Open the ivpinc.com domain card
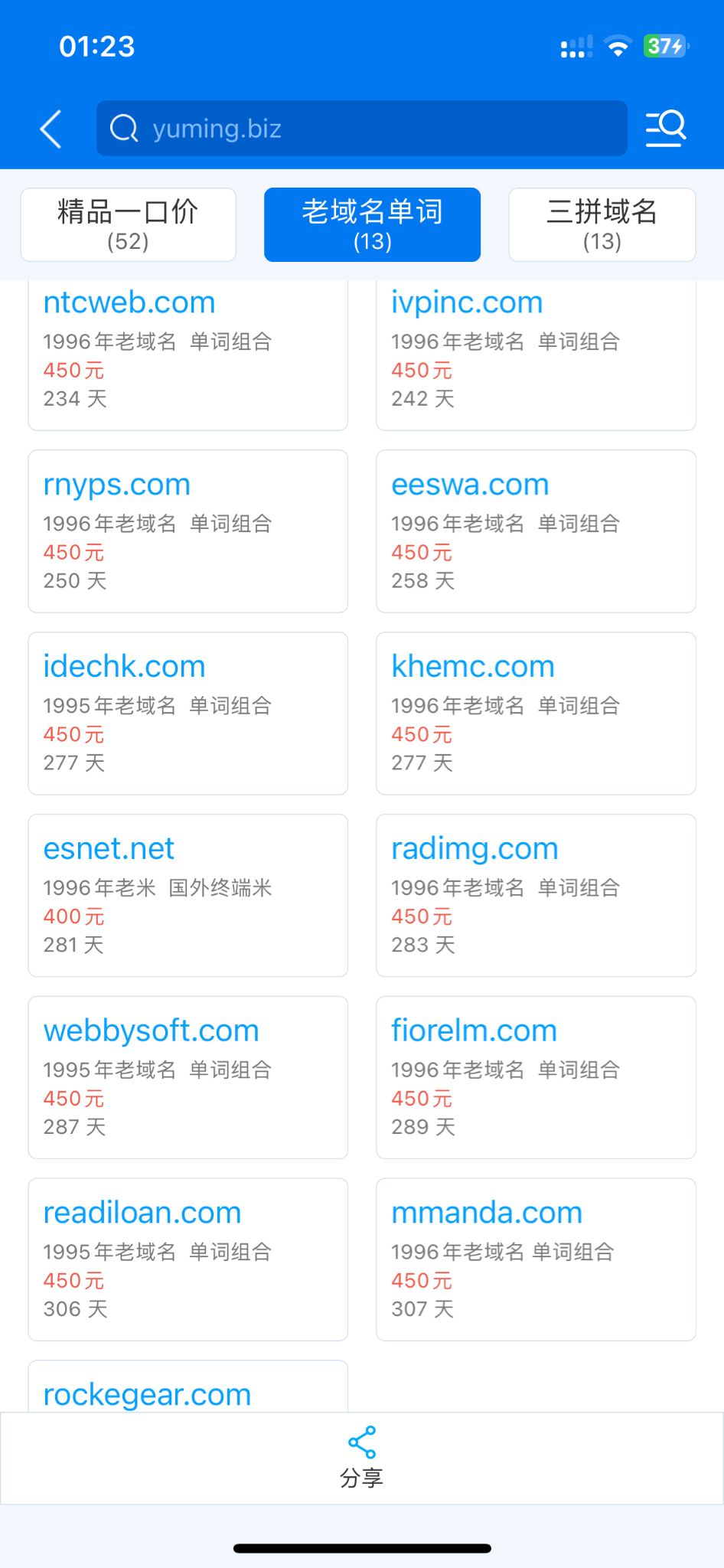The height and width of the screenshot is (1568, 724). click(536, 351)
